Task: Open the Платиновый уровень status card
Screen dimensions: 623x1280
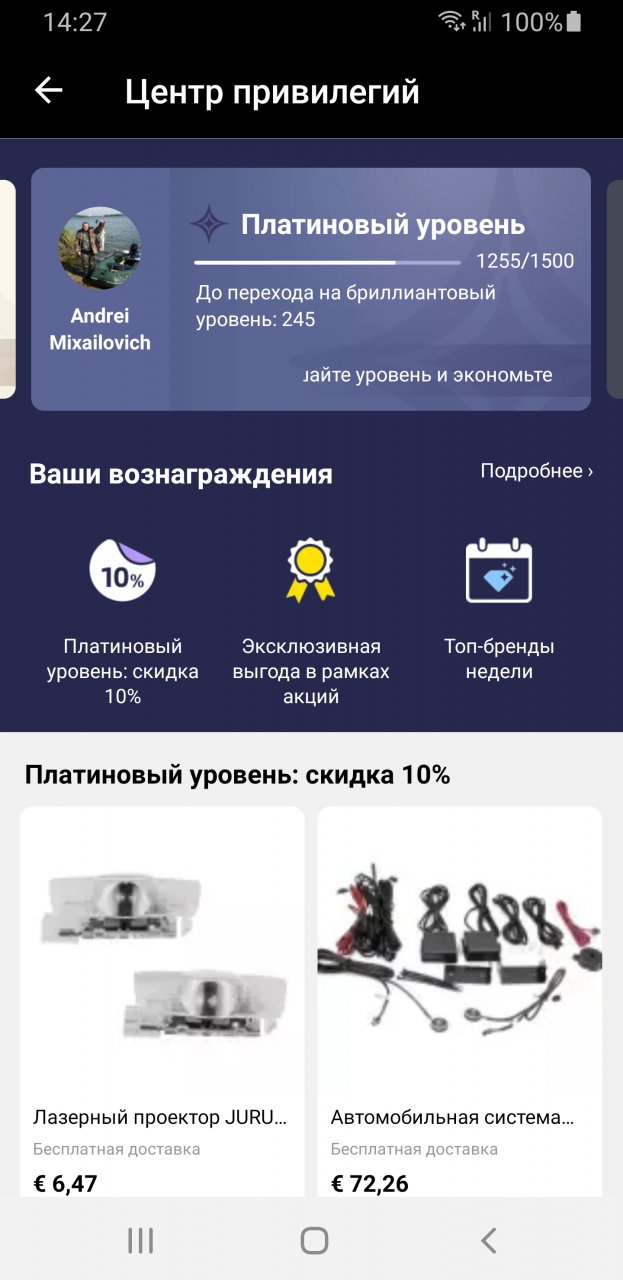Action: click(311, 289)
